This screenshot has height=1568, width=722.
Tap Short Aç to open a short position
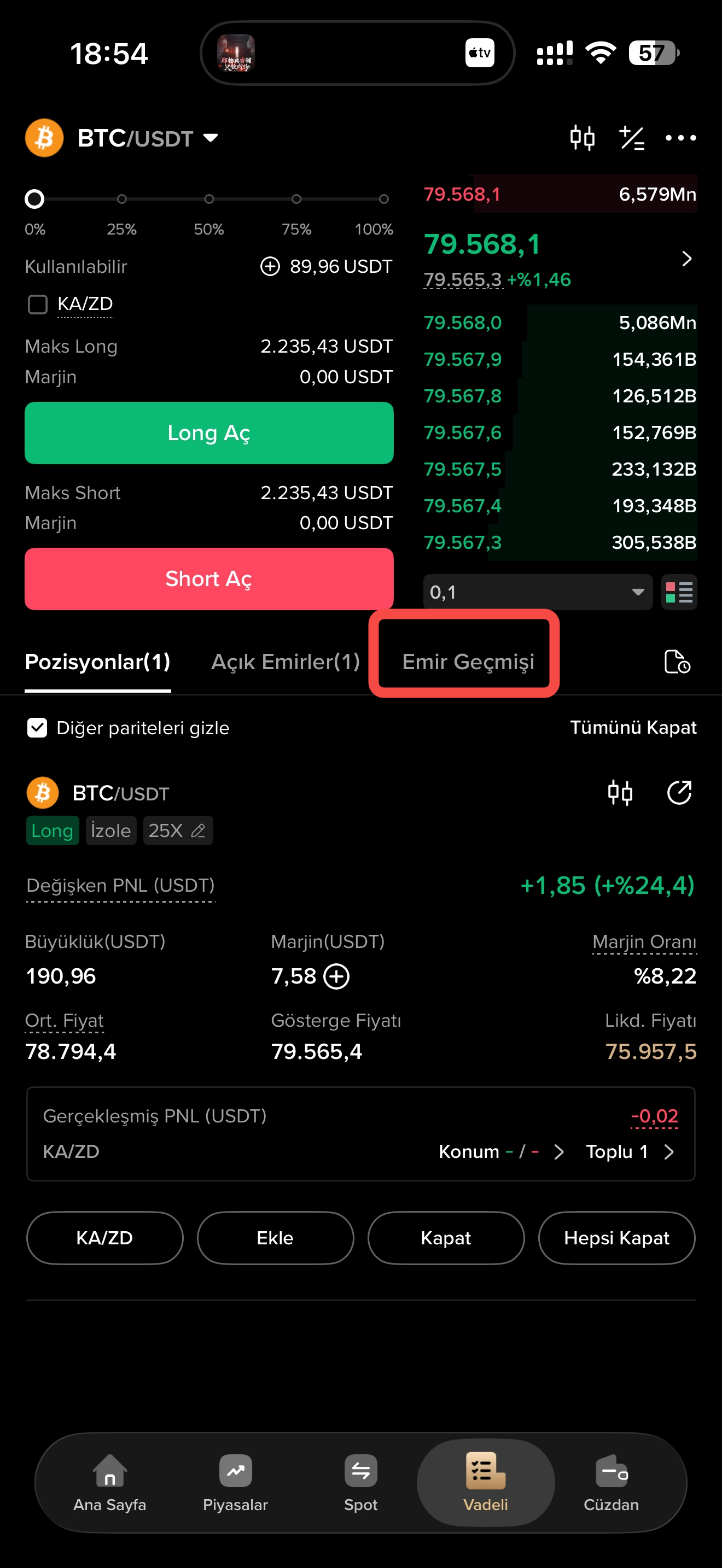pos(209,579)
